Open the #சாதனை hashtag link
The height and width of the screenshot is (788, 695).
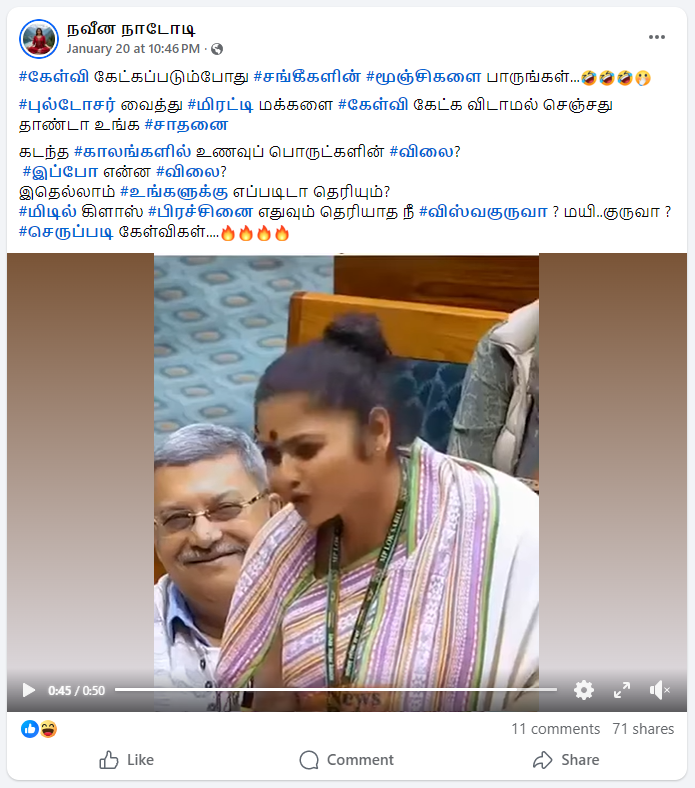tap(186, 125)
